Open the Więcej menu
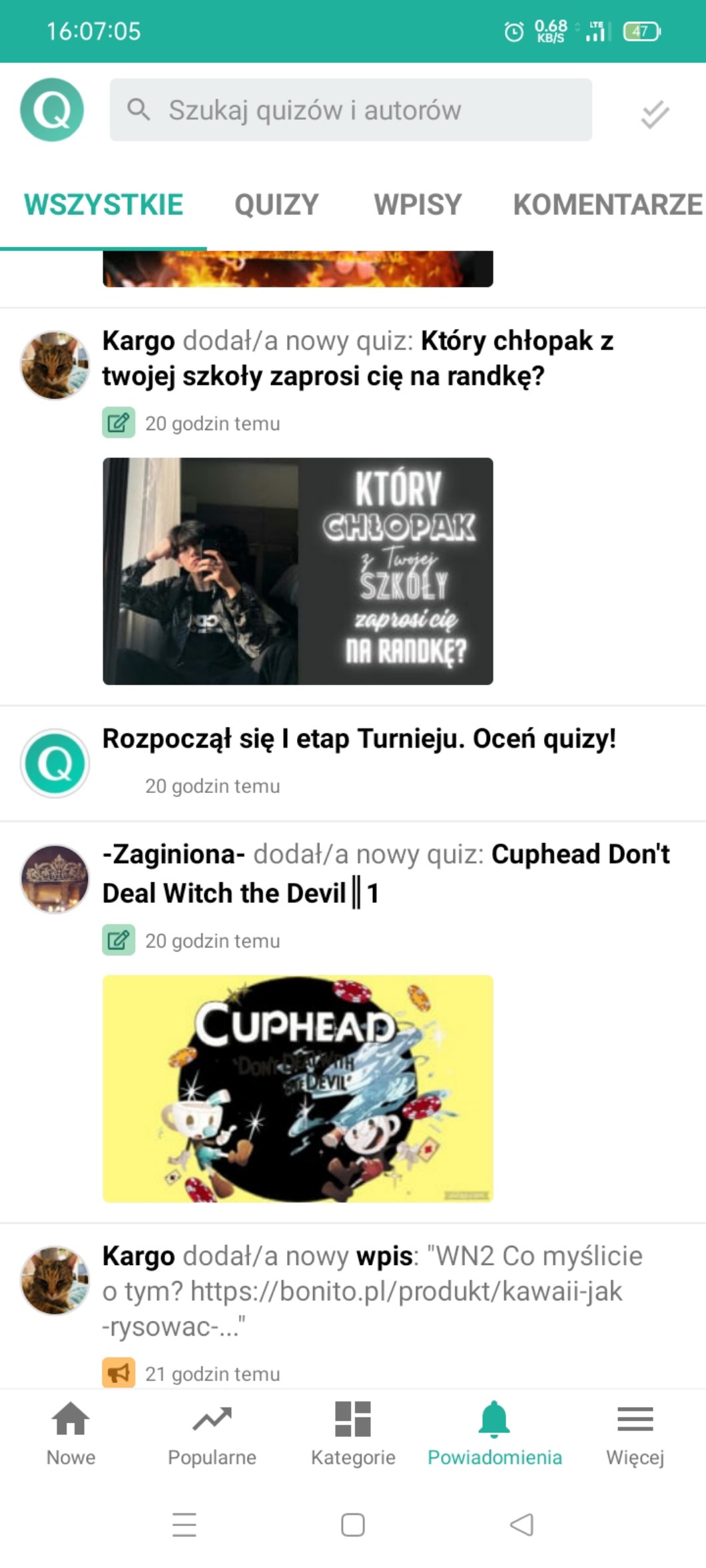Screen dimensions: 706x1568 pyautogui.click(x=635, y=1433)
